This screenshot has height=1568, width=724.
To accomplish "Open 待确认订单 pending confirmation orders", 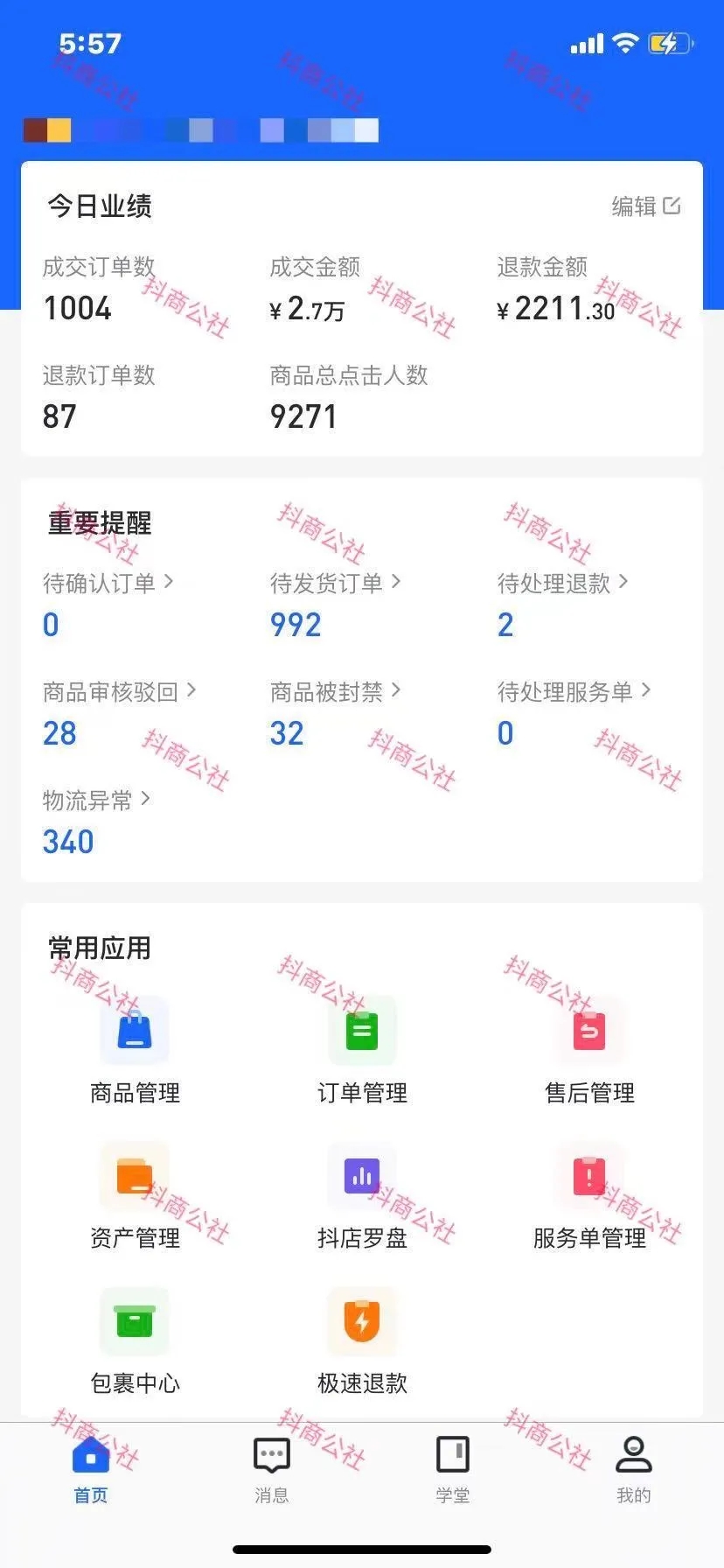I will tap(108, 583).
